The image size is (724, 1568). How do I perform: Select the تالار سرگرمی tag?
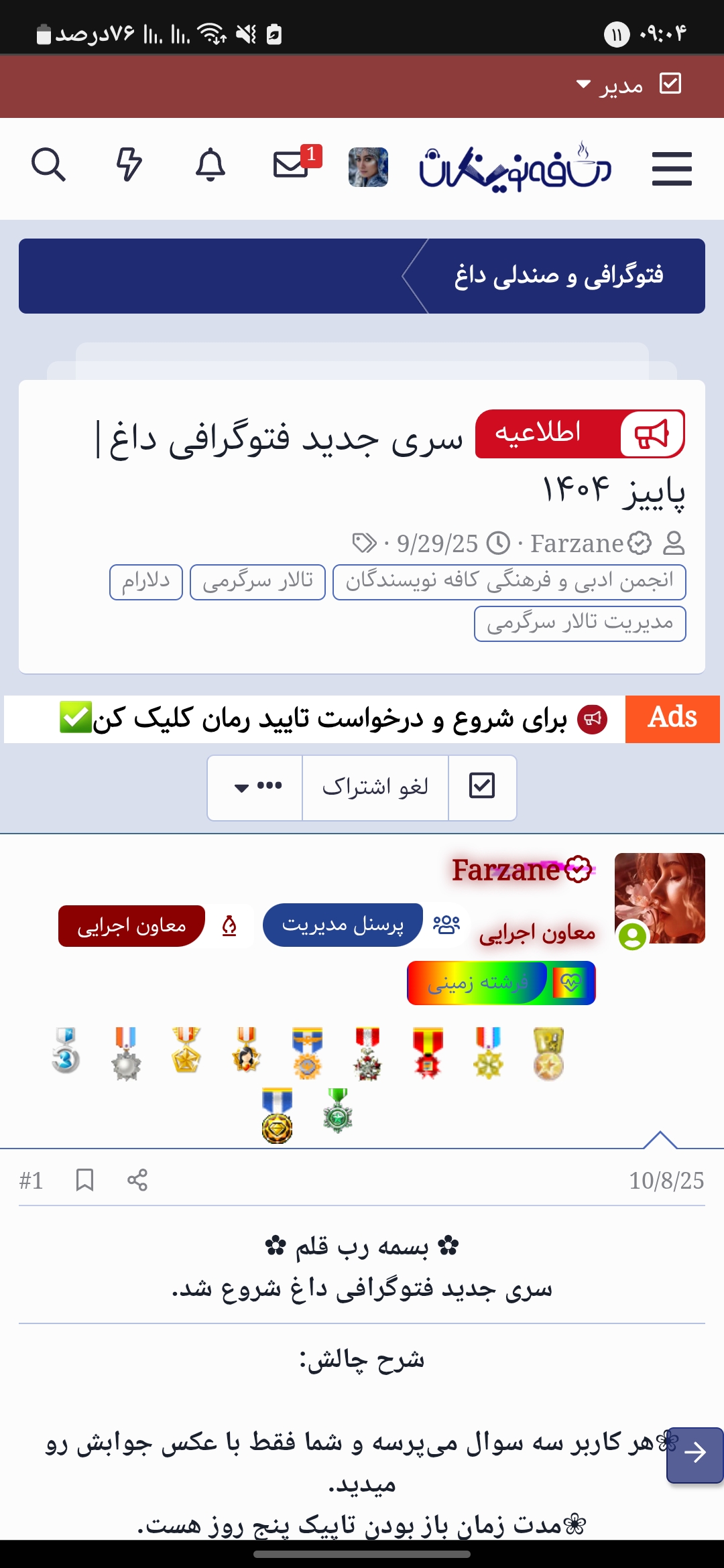(x=257, y=582)
